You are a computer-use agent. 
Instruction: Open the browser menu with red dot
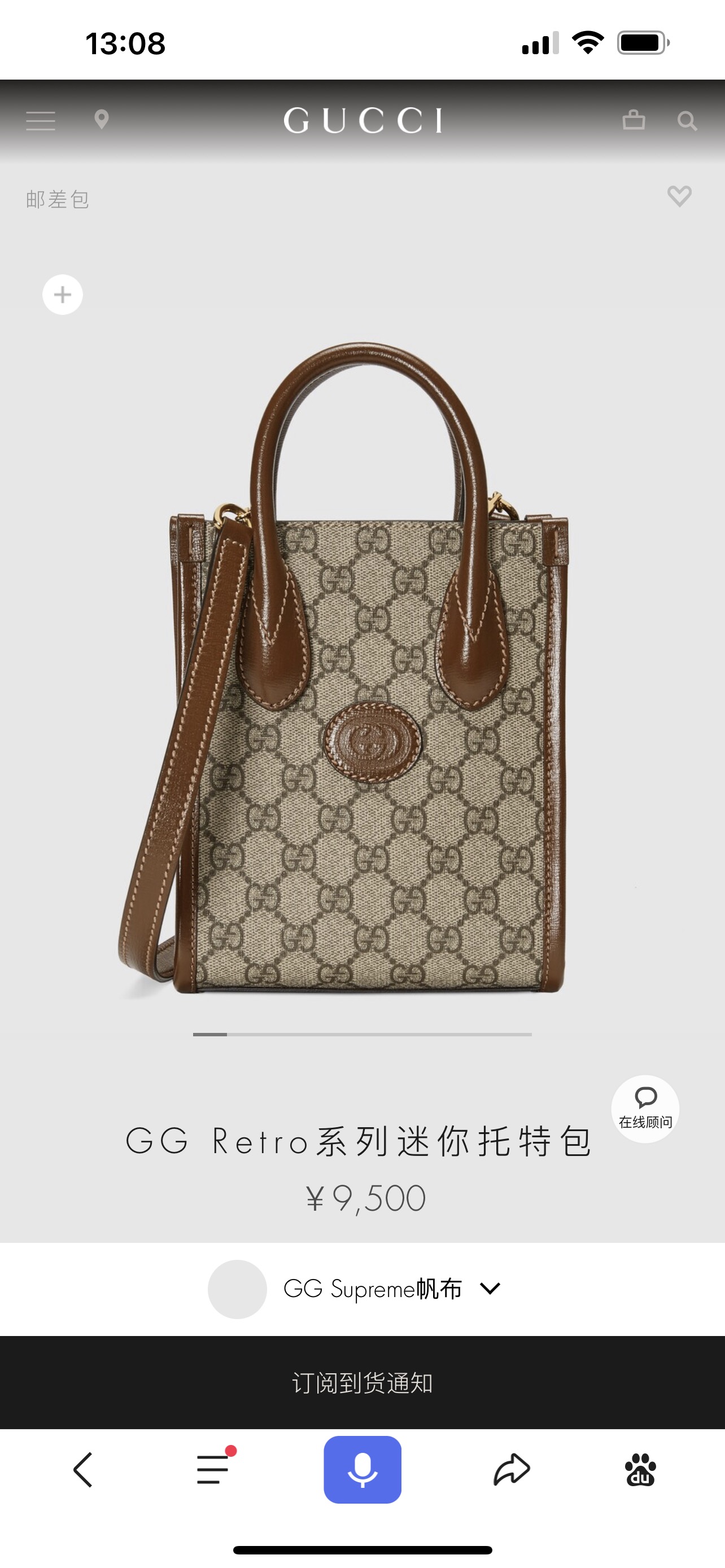click(213, 1469)
